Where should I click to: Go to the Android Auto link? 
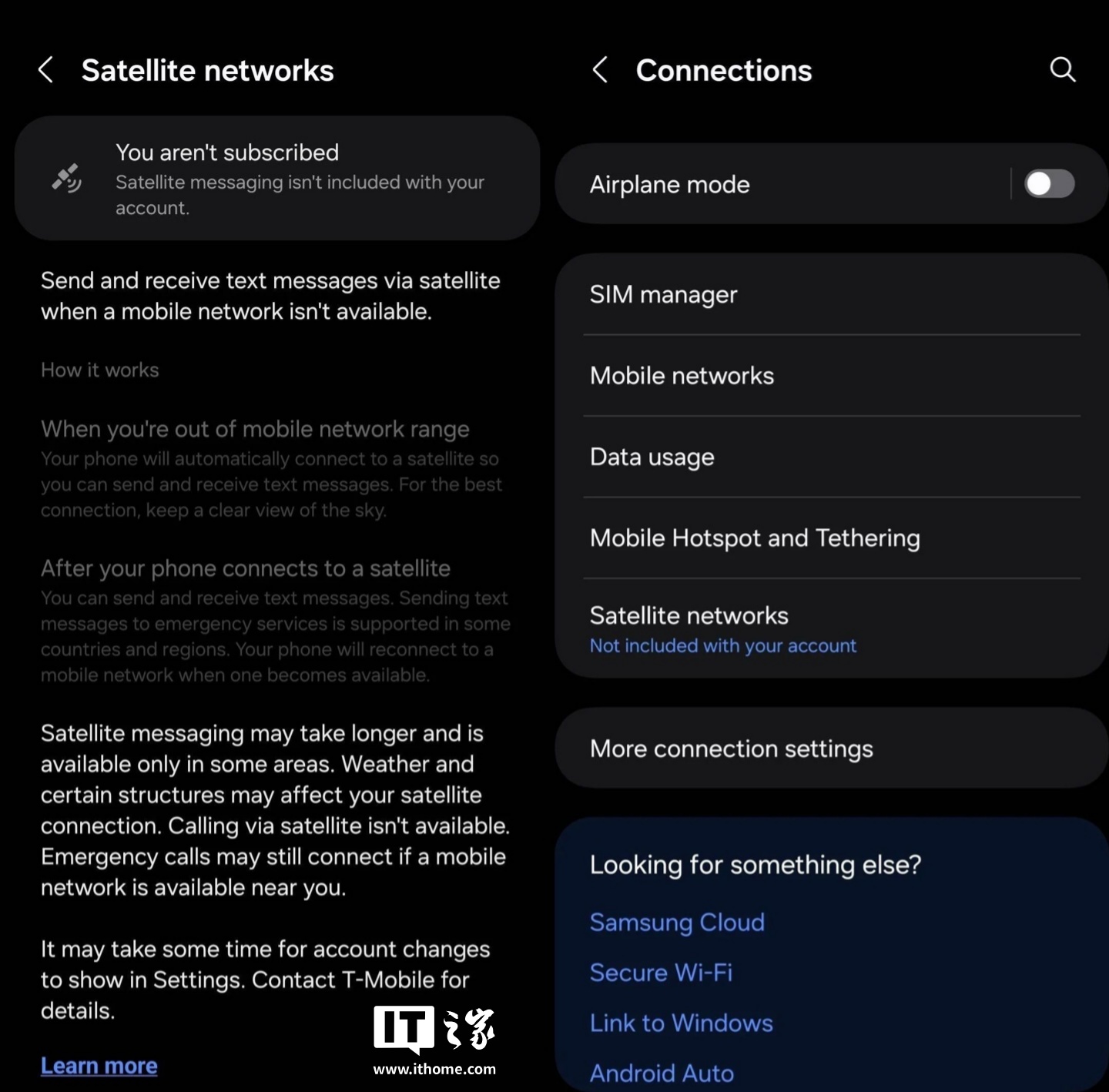pos(662,1073)
